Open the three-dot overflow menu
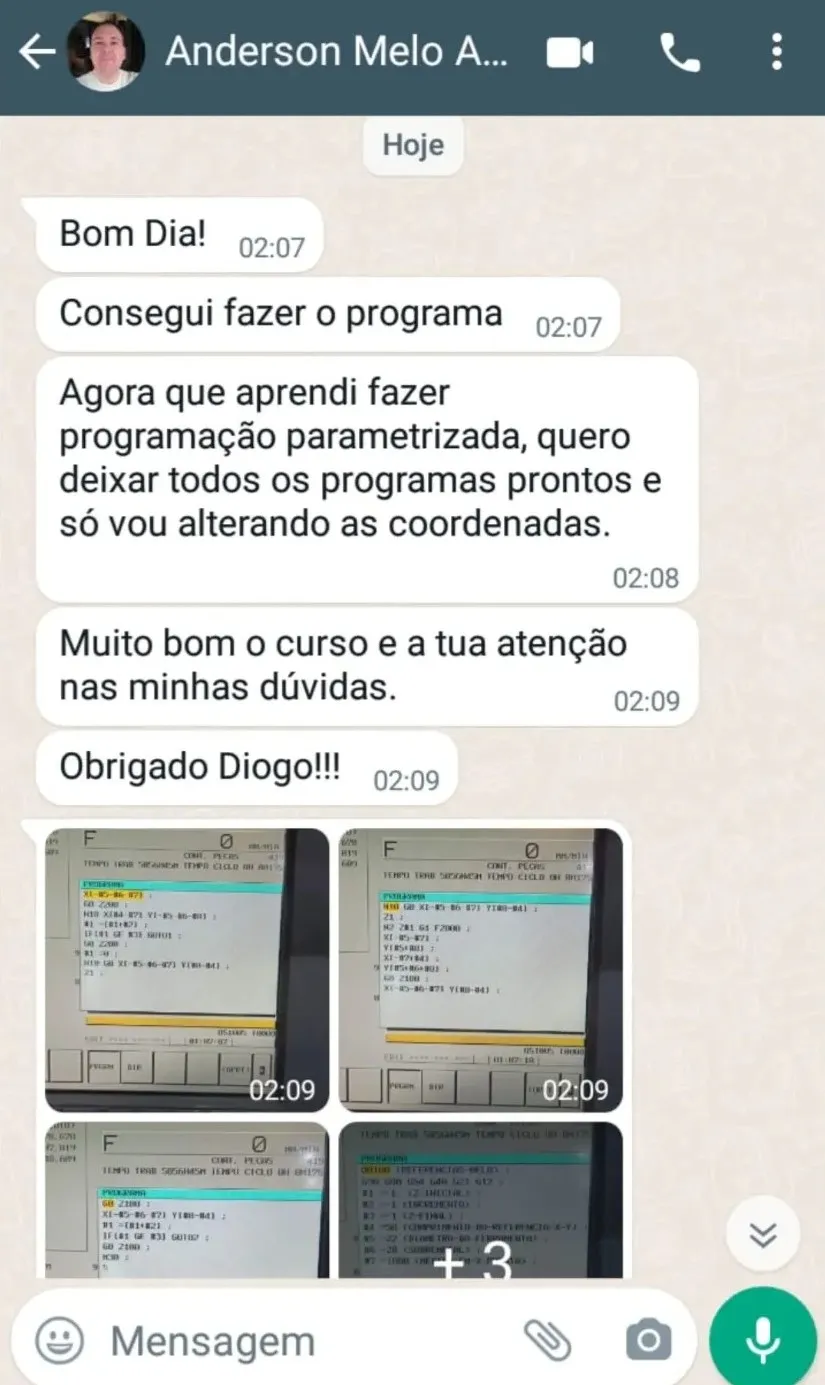The height and width of the screenshot is (1385, 825). (777, 53)
